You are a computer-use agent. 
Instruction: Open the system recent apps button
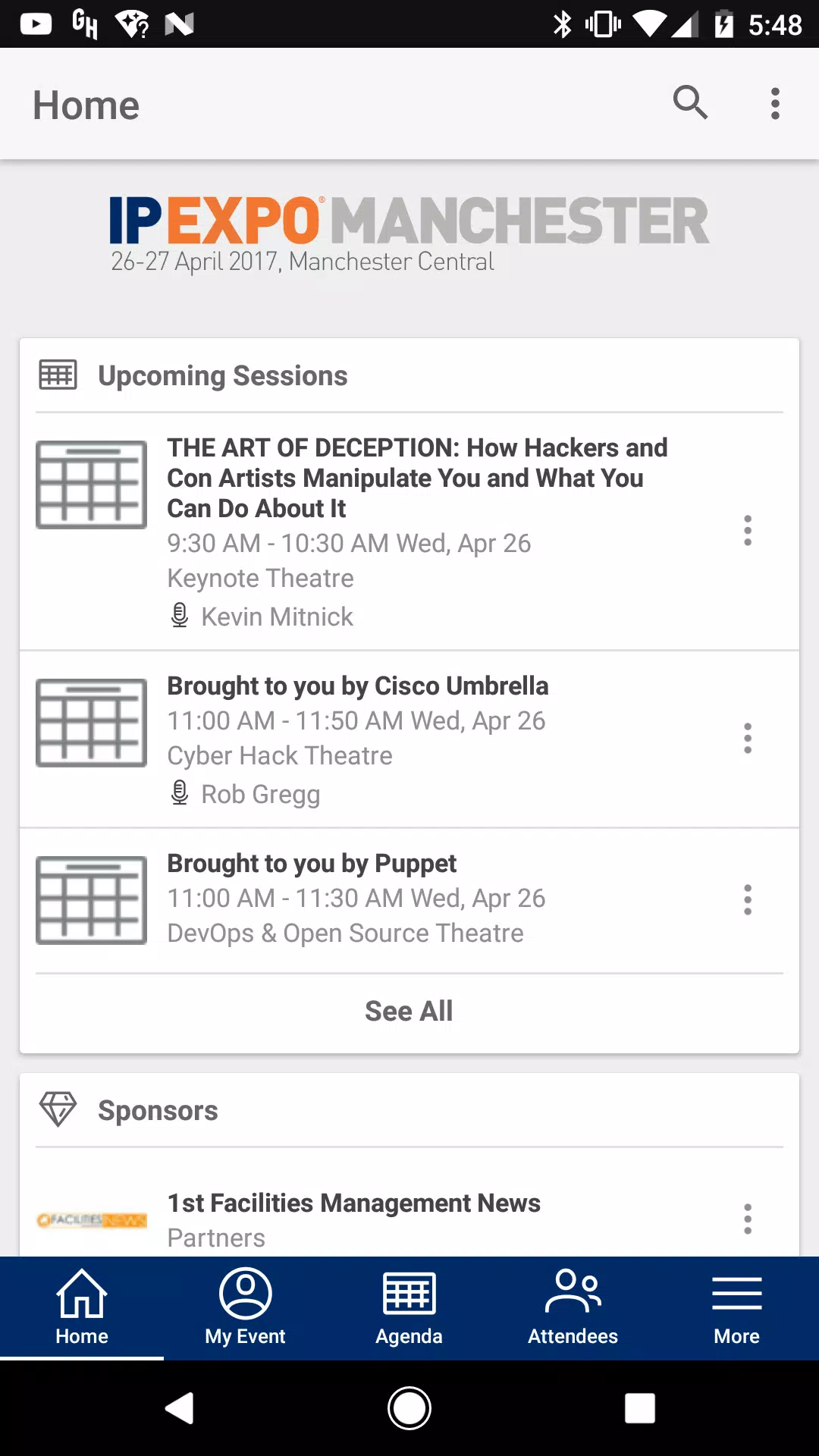tap(640, 1409)
